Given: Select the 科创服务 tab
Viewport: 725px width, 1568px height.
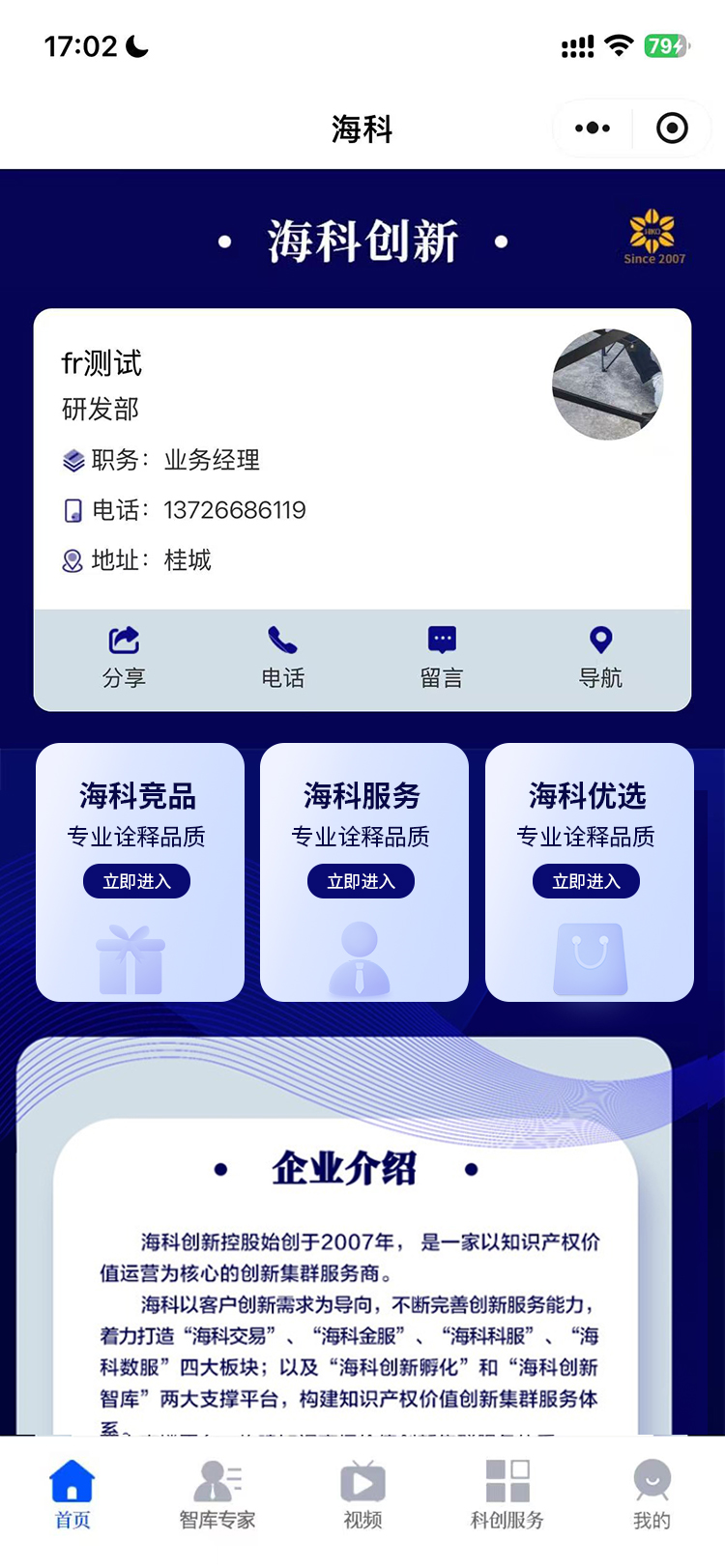Looking at the screenshot, I should 507,1495.
